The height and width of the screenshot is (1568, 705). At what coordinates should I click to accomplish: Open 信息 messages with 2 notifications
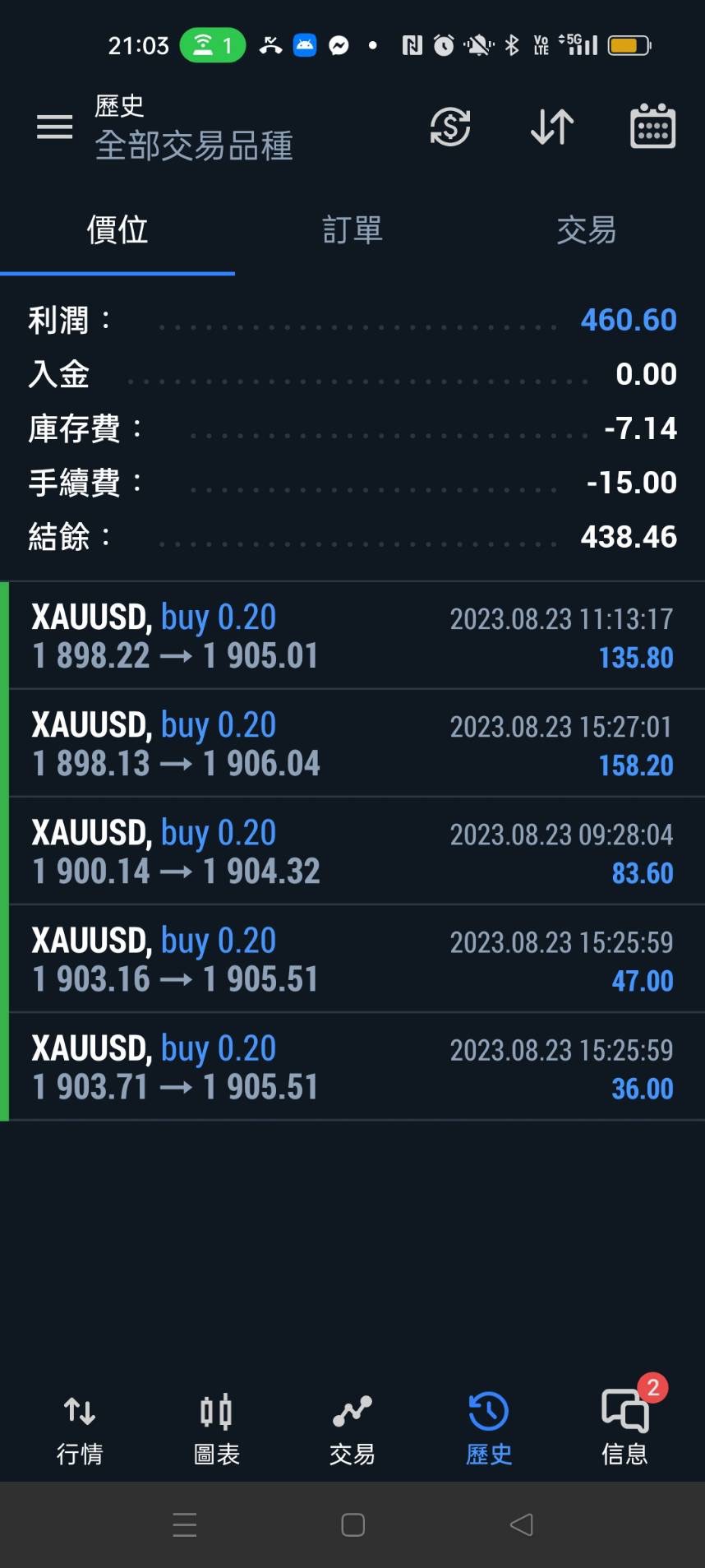click(x=624, y=1428)
